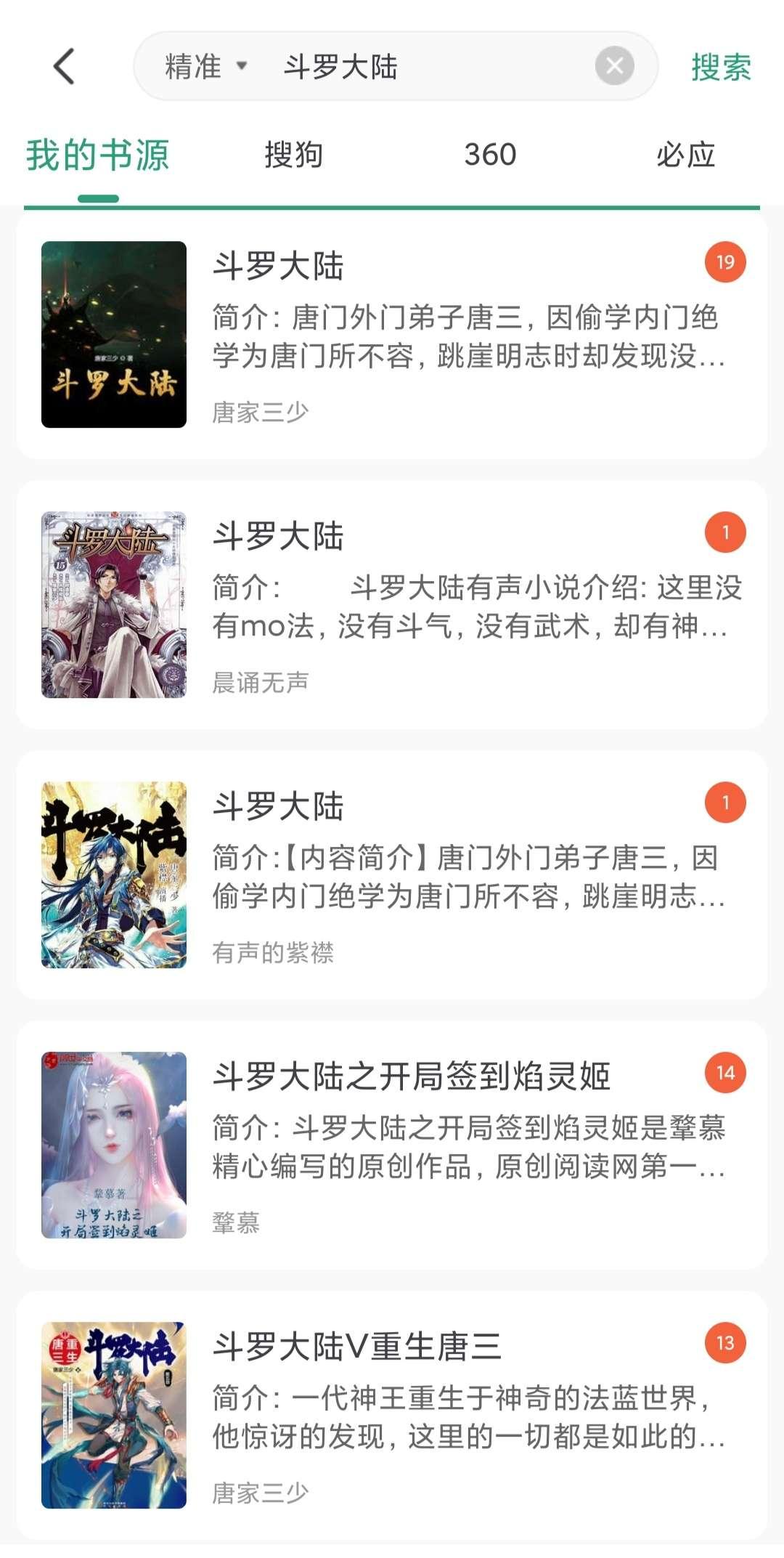Click the back arrow at top left
The image size is (784, 1558).
tap(65, 69)
